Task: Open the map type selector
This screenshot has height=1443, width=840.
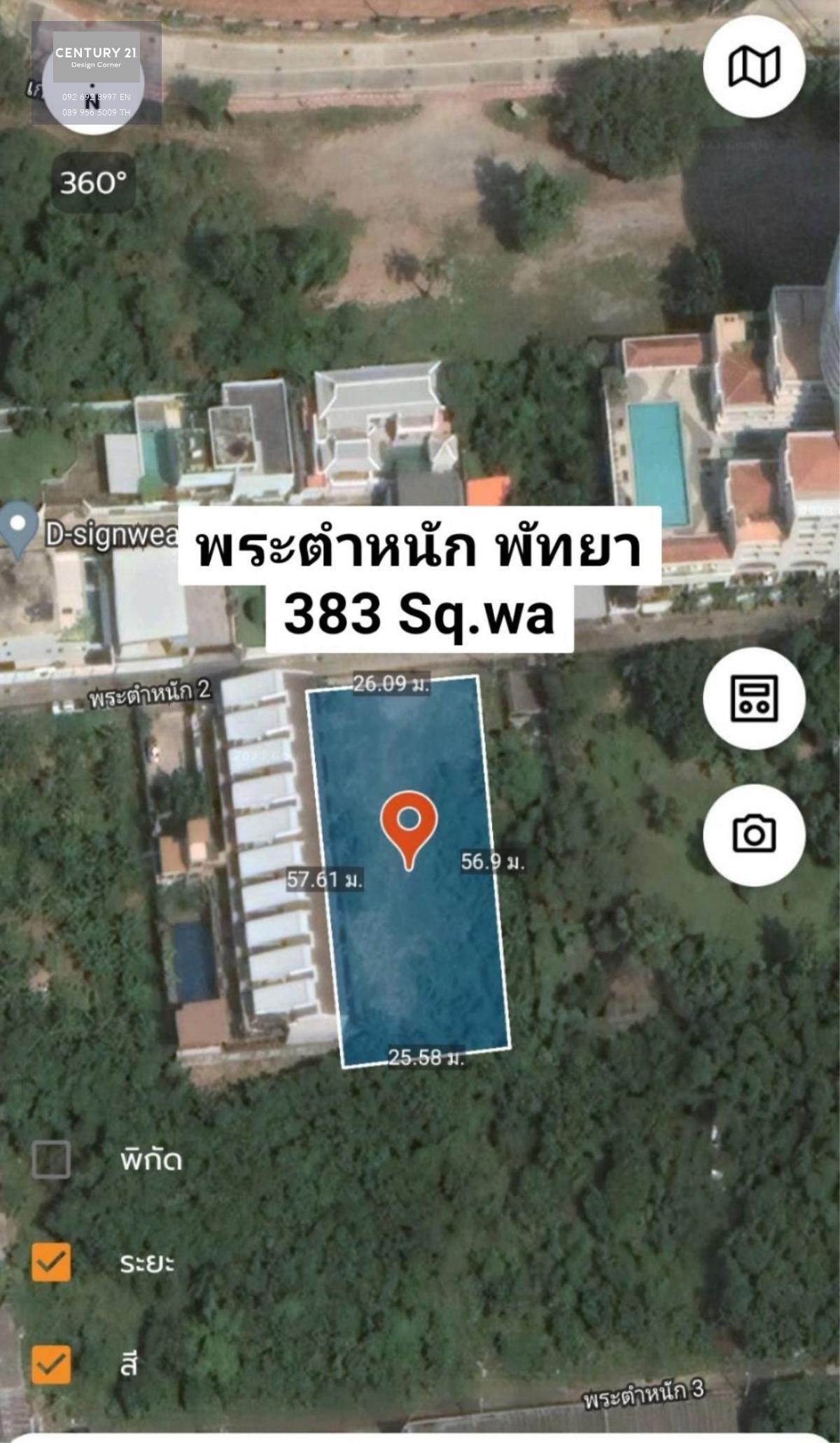Action: click(754, 67)
